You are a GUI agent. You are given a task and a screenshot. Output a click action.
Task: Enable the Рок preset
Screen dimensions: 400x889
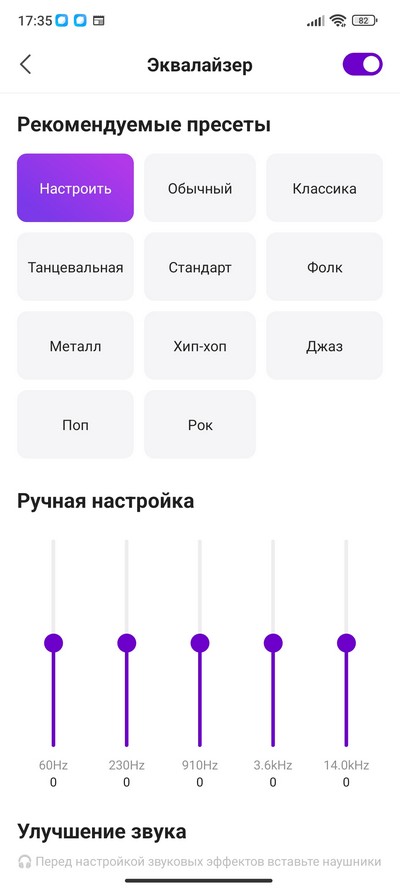(x=200, y=424)
